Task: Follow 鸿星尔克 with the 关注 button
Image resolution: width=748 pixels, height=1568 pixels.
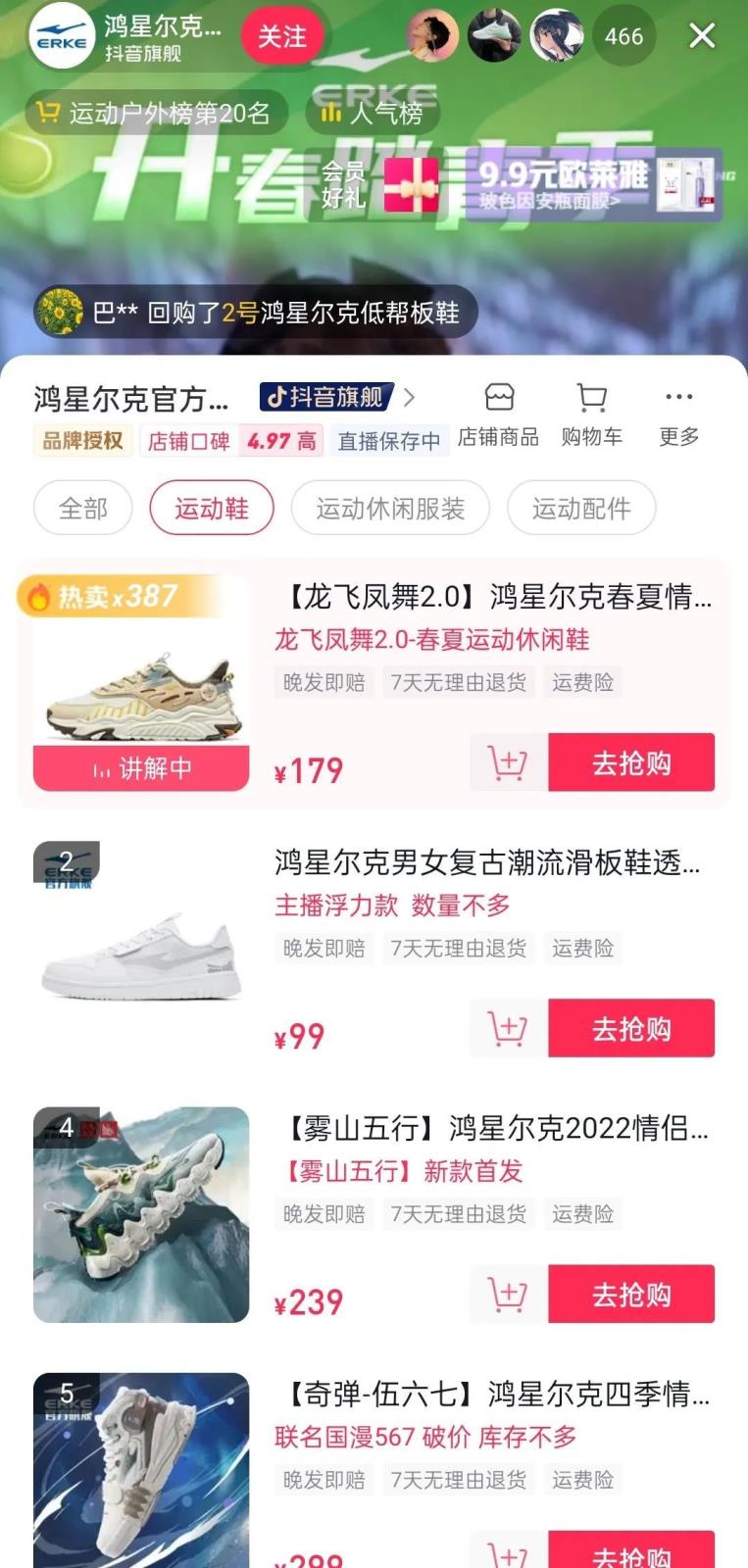Action: tap(282, 36)
